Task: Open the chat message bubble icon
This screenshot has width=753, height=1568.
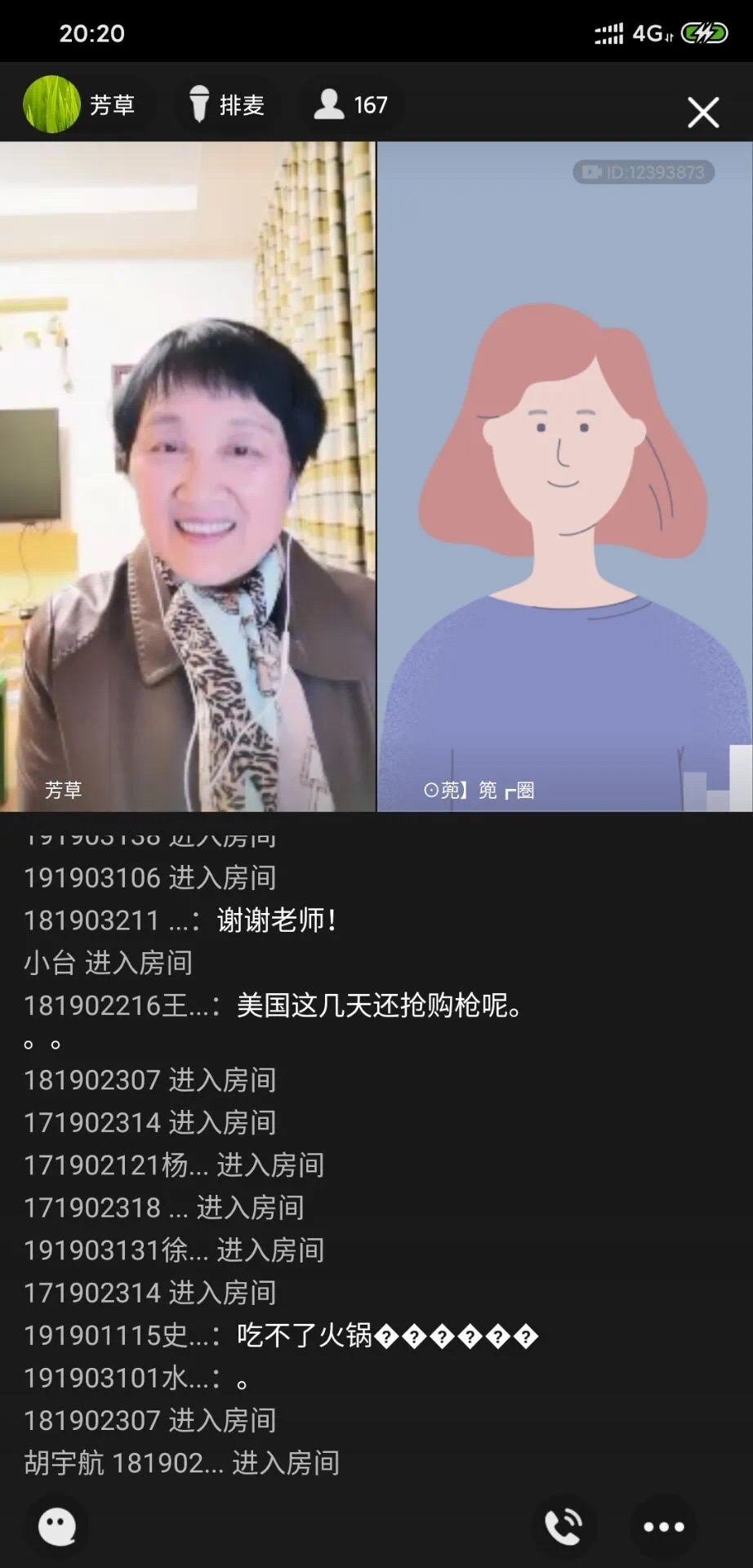Action: [57, 1526]
